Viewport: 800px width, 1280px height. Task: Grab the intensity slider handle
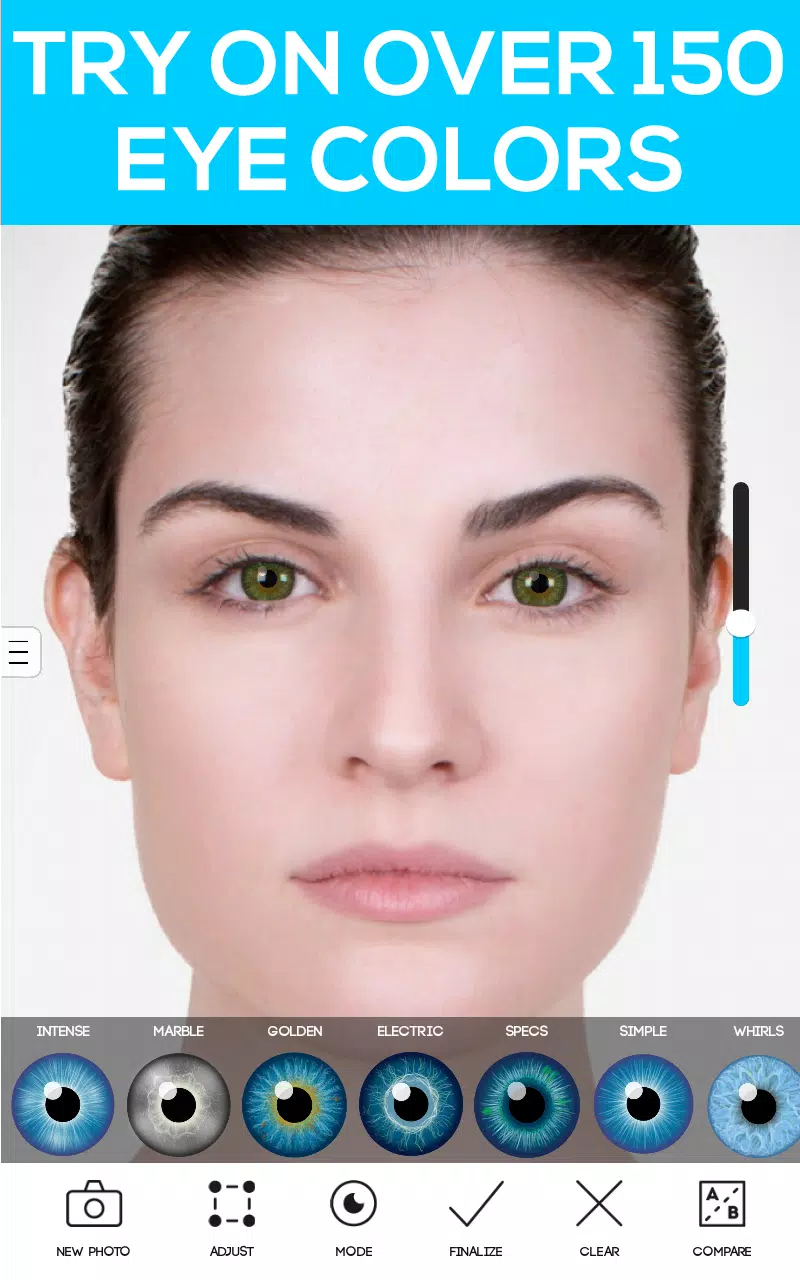pos(740,624)
